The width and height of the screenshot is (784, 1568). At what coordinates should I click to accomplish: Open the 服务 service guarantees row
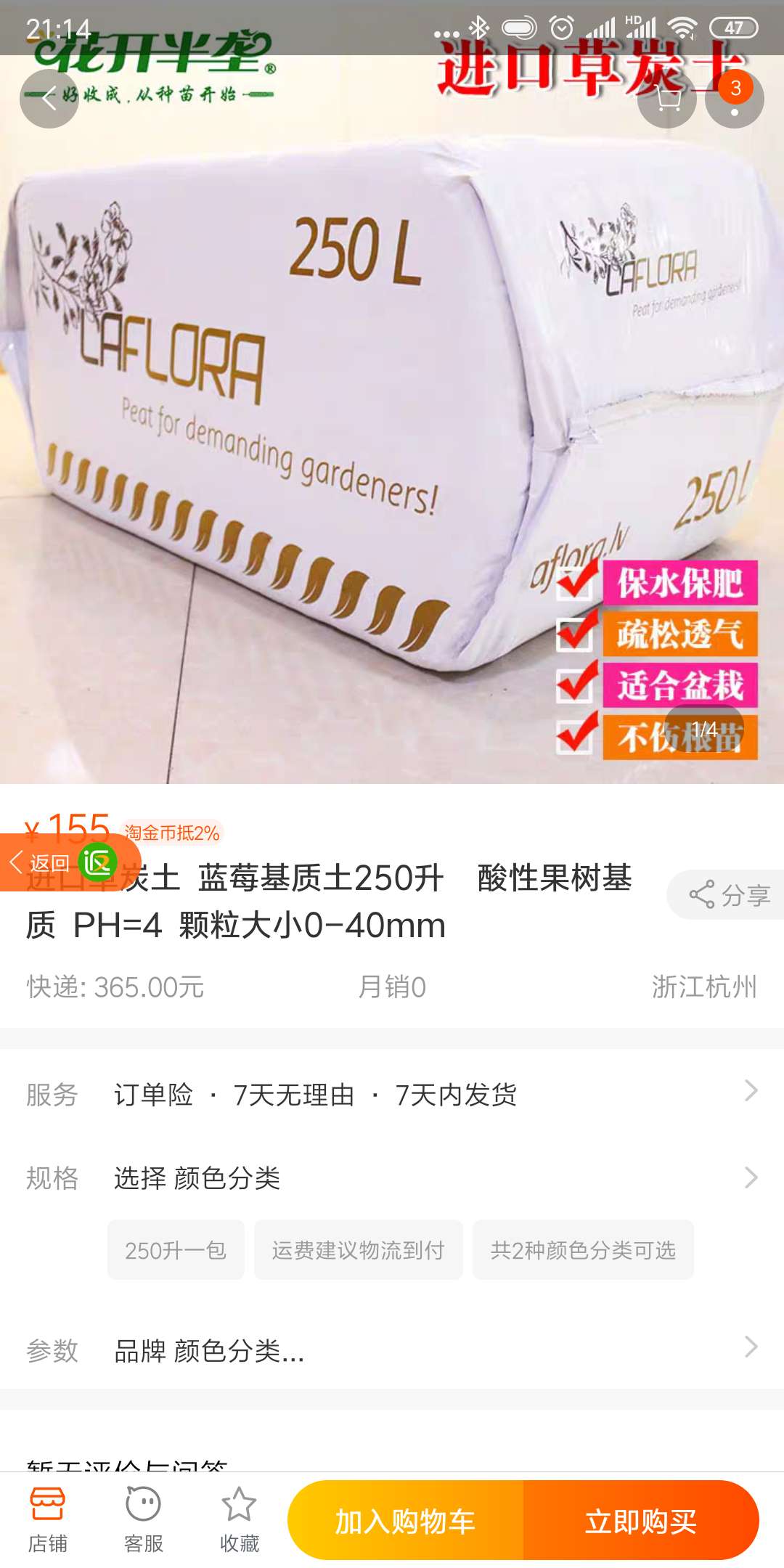(x=392, y=1094)
